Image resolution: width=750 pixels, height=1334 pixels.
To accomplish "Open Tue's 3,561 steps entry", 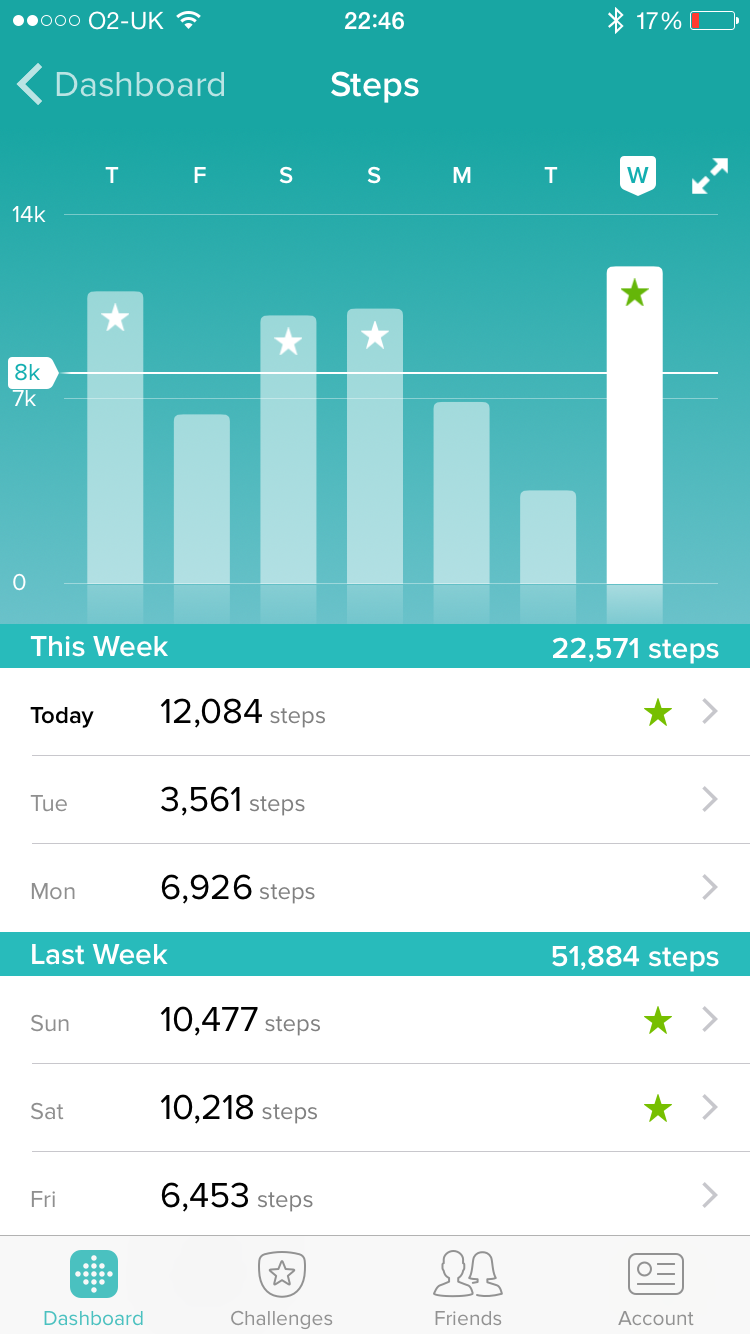I will point(375,800).
